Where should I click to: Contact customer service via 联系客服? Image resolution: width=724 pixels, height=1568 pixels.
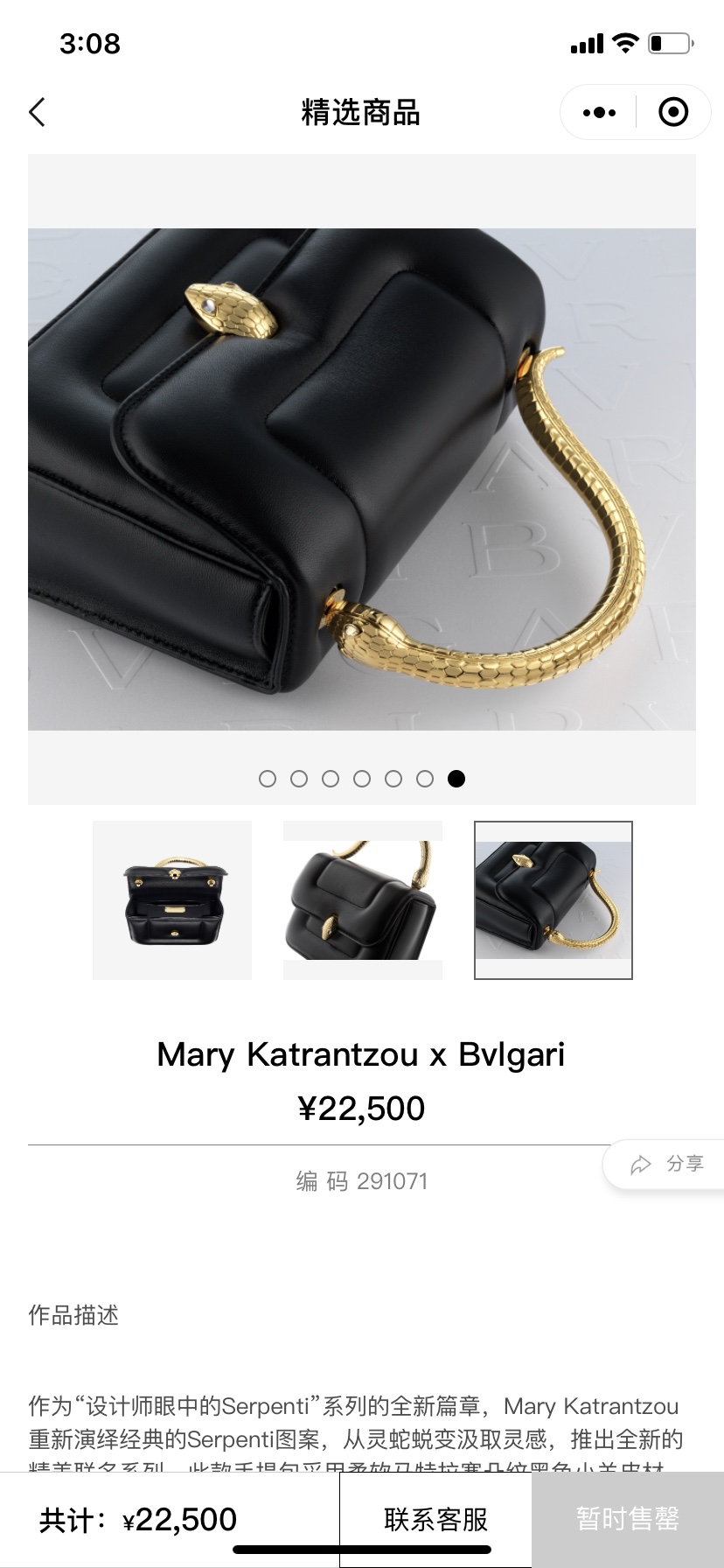click(435, 1519)
